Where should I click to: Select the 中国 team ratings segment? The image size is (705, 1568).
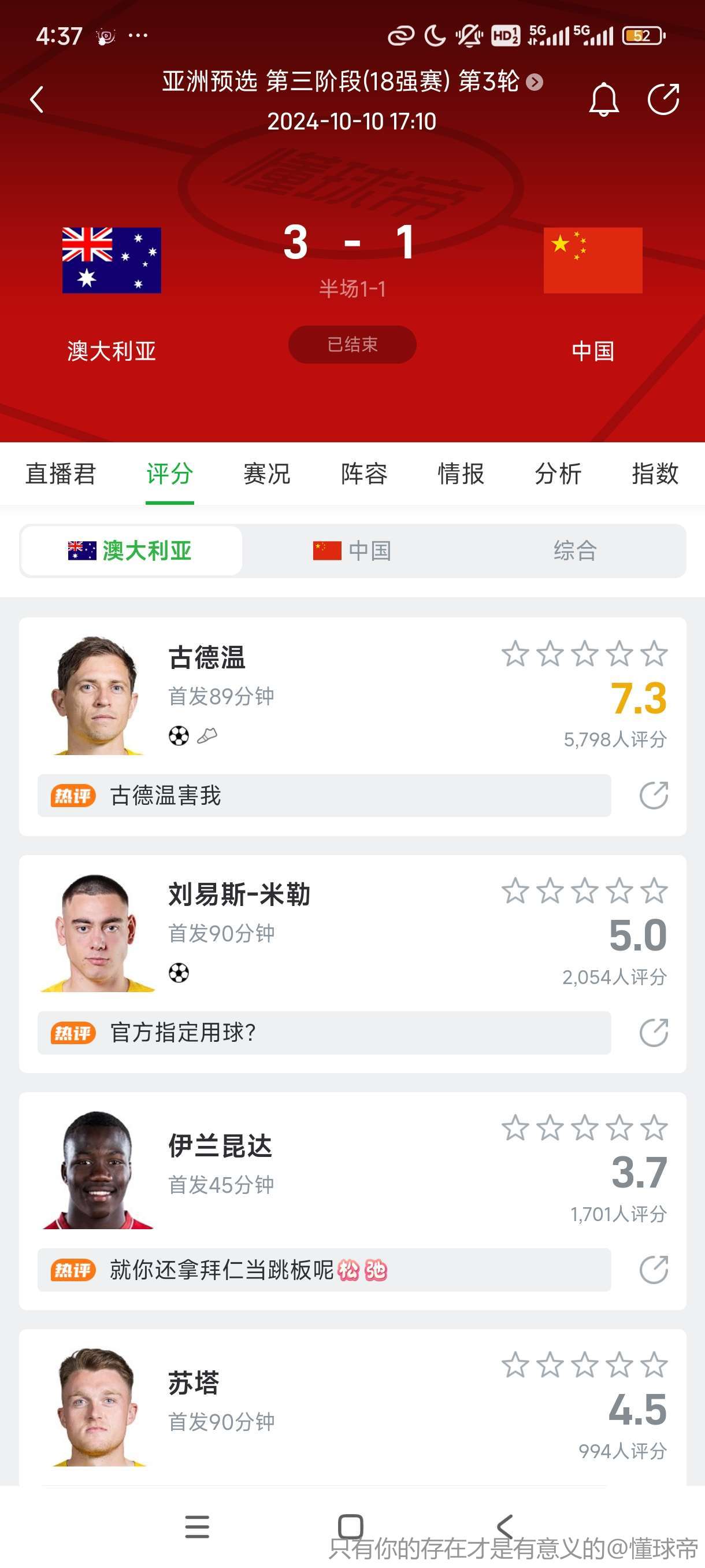coord(351,551)
